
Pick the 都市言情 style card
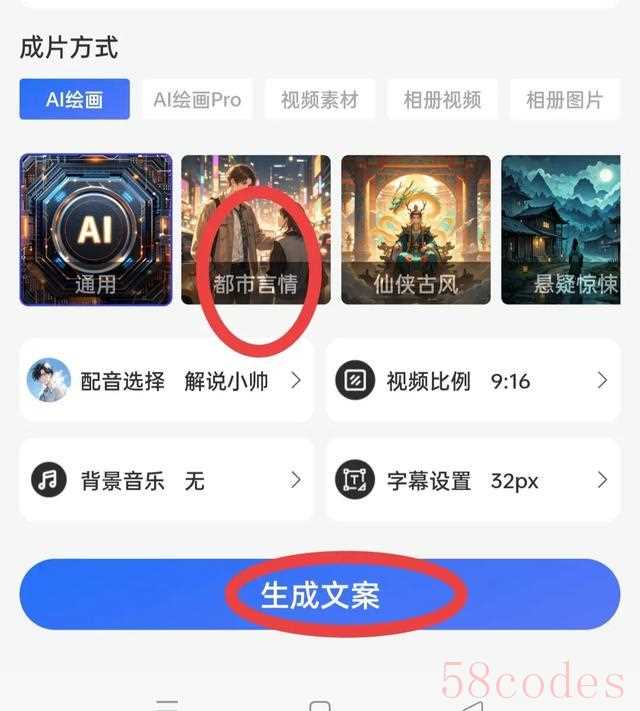[x=256, y=230]
